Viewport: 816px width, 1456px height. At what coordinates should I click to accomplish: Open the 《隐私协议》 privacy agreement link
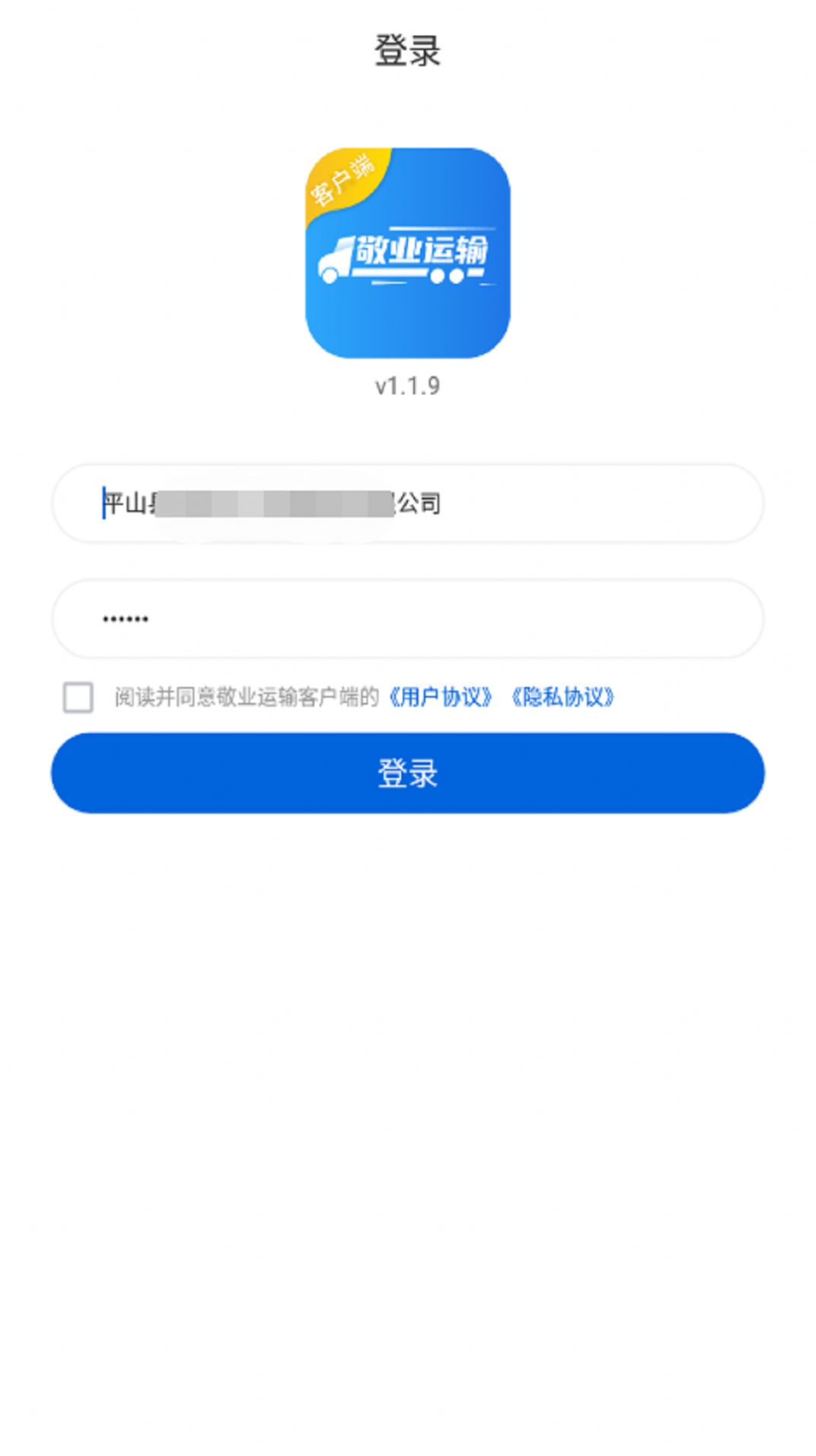(564, 697)
